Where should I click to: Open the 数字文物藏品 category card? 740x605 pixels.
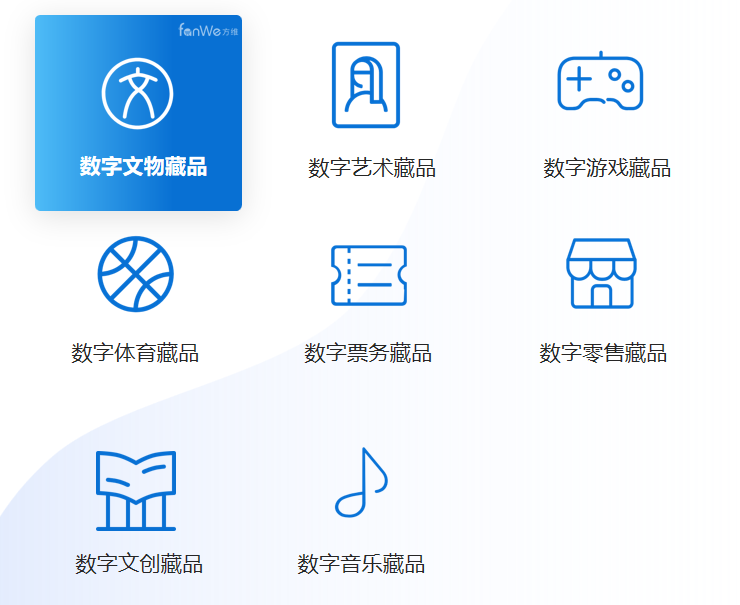click(x=138, y=113)
